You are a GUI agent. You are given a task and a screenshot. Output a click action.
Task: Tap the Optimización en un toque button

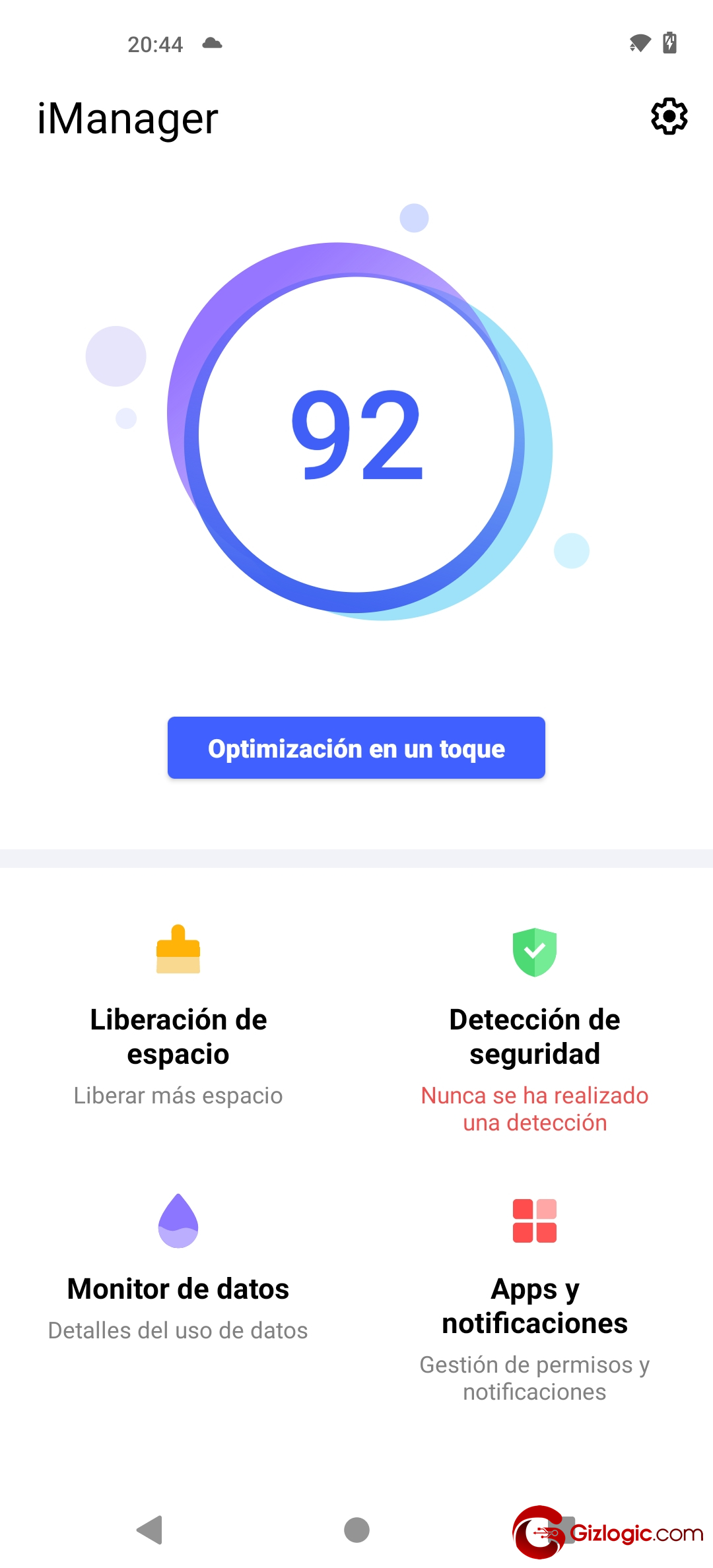(x=356, y=748)
